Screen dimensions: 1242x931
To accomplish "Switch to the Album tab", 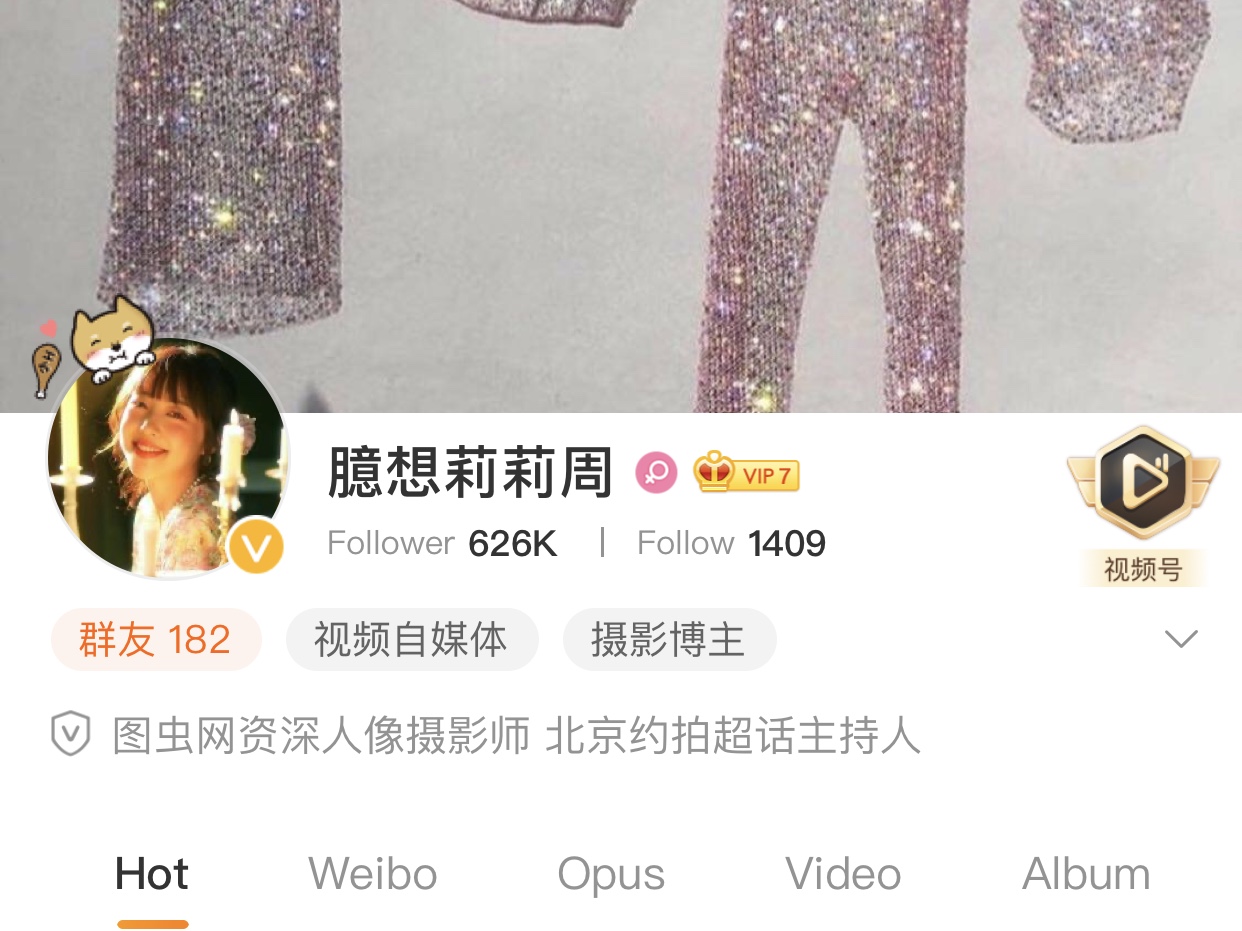I will [x=1086, y=875].
